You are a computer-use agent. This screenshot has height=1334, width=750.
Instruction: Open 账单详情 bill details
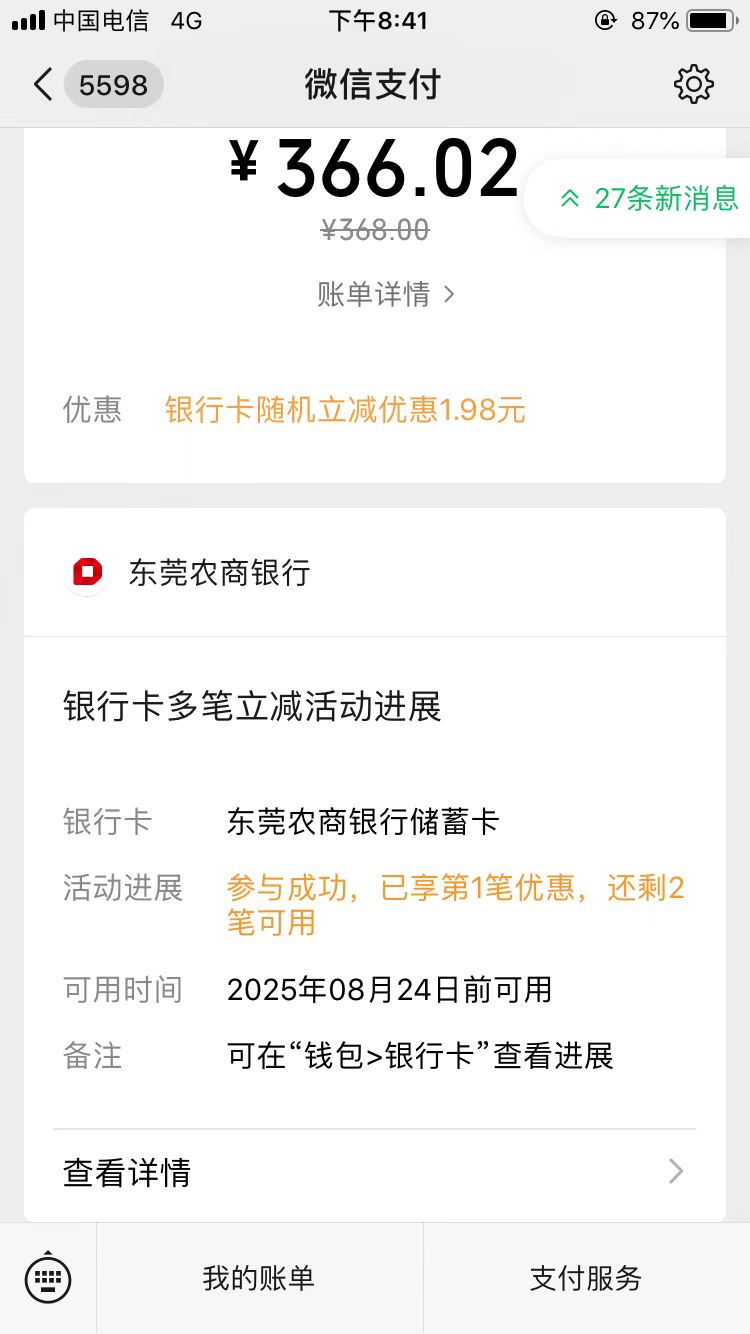tap(386, 294)
